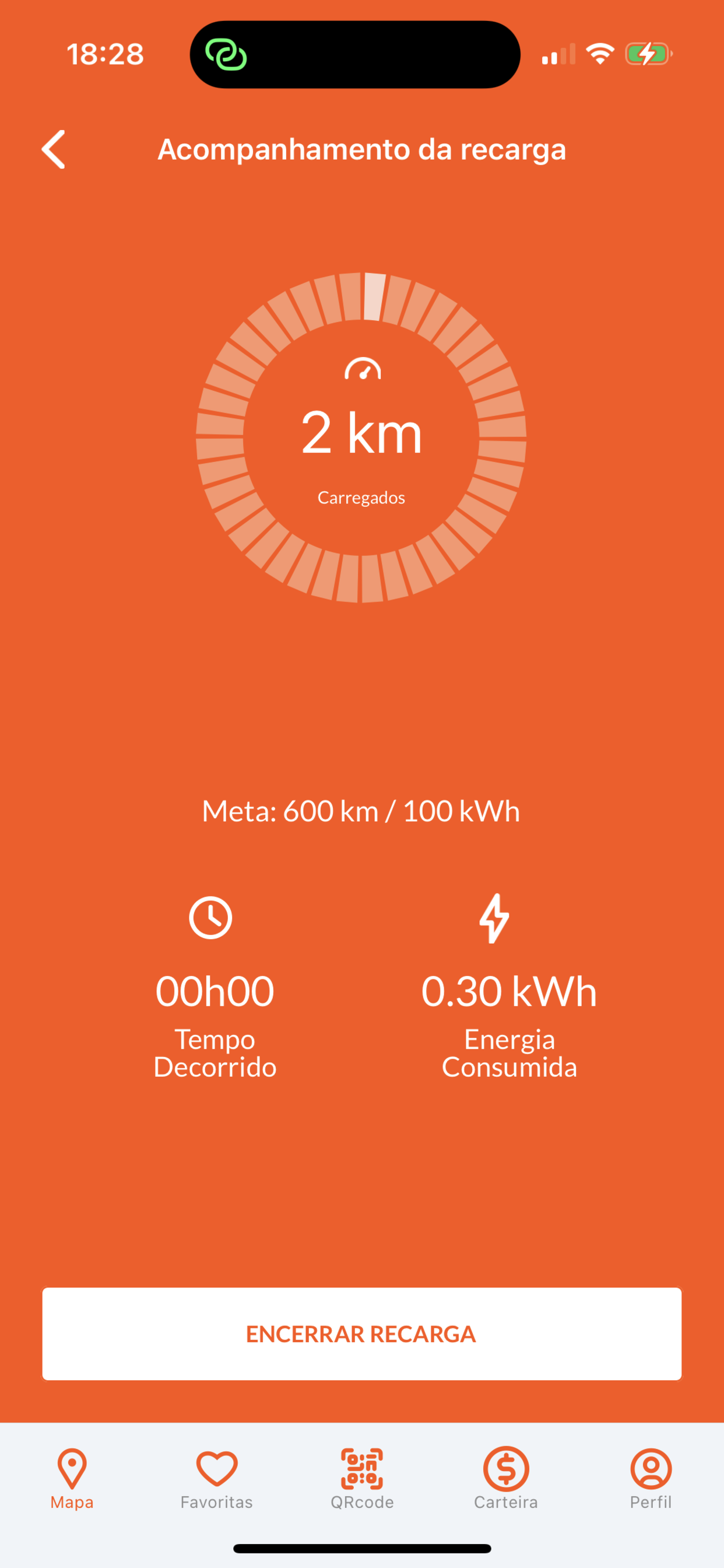Tap ENCERRAR RECARGA to stop charging
The width and height of the screenshot is (724, 1568).
coord(361,1333)
